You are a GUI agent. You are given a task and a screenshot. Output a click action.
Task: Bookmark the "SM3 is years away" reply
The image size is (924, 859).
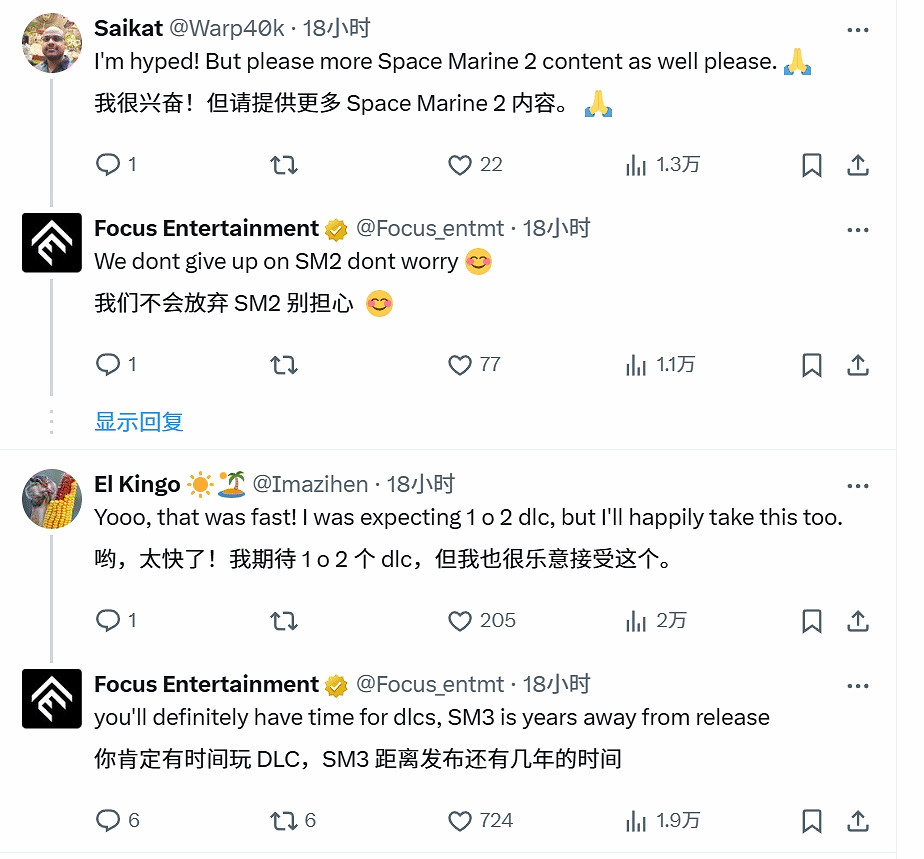812,821
